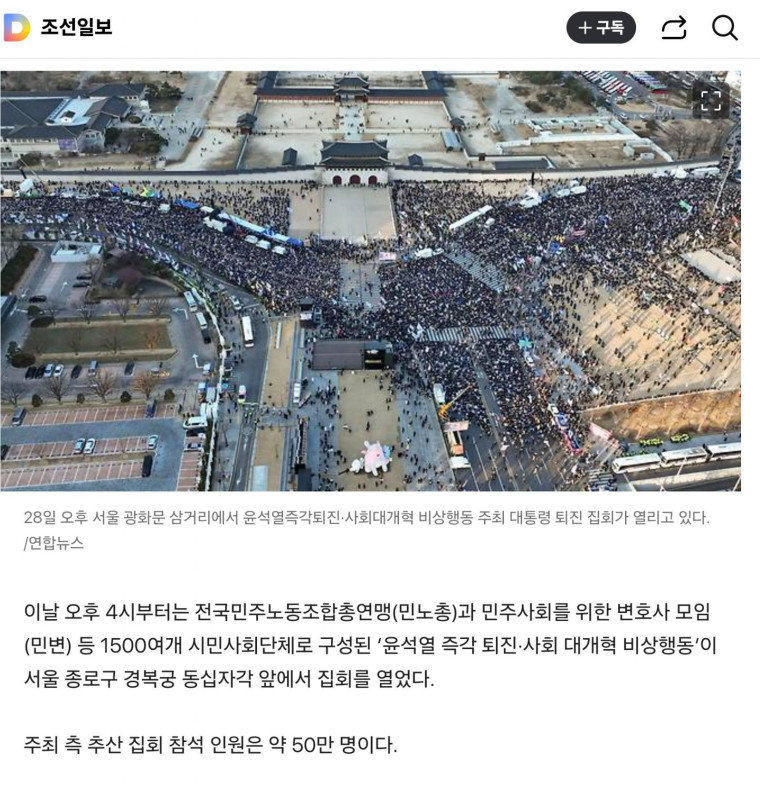Open the search icon
The width and height of the screenshot is (760, 790).
click(x=725, y=28)
